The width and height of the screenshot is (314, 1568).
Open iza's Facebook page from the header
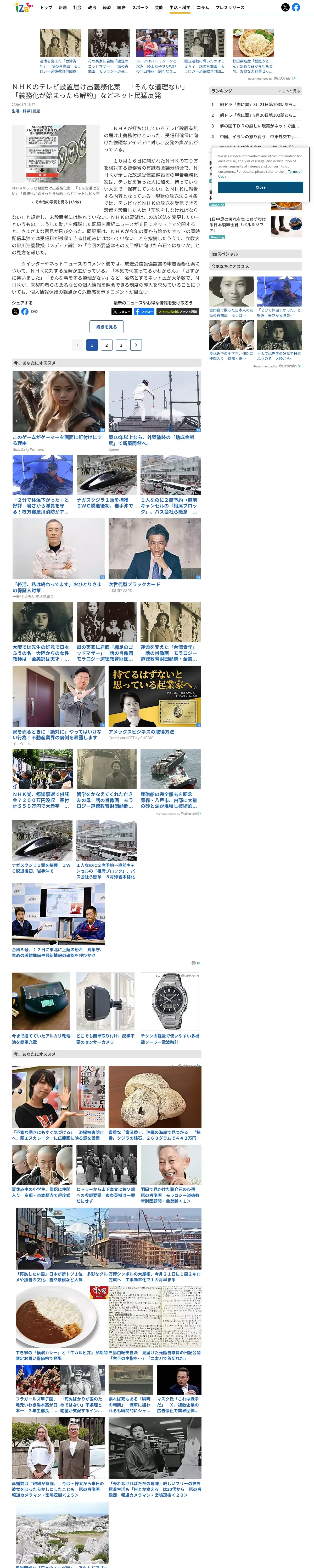[x=296, y=7]
